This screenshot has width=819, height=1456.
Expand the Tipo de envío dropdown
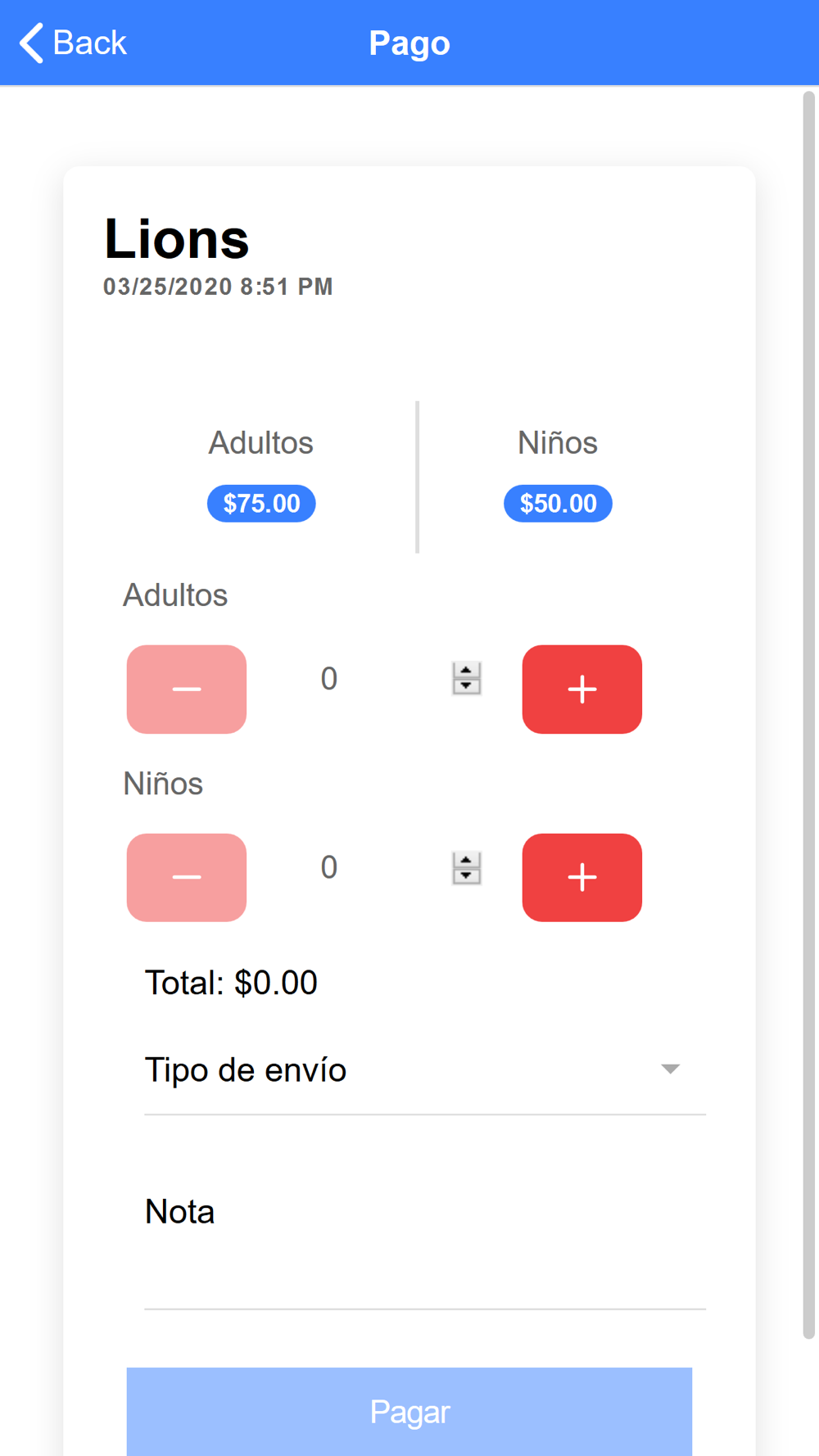click(x=424, y=1070)
